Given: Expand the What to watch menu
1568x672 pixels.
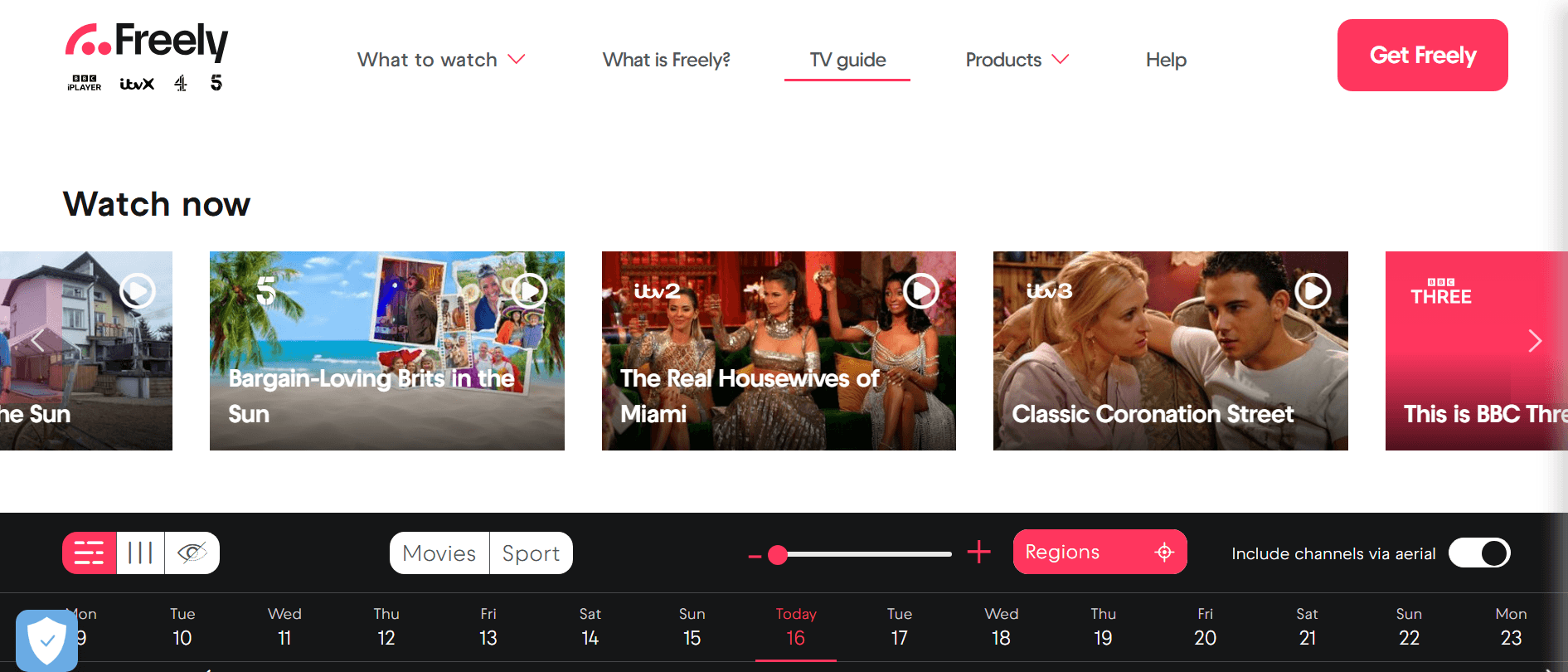Looking at the screenshot, I should point(440,60).
